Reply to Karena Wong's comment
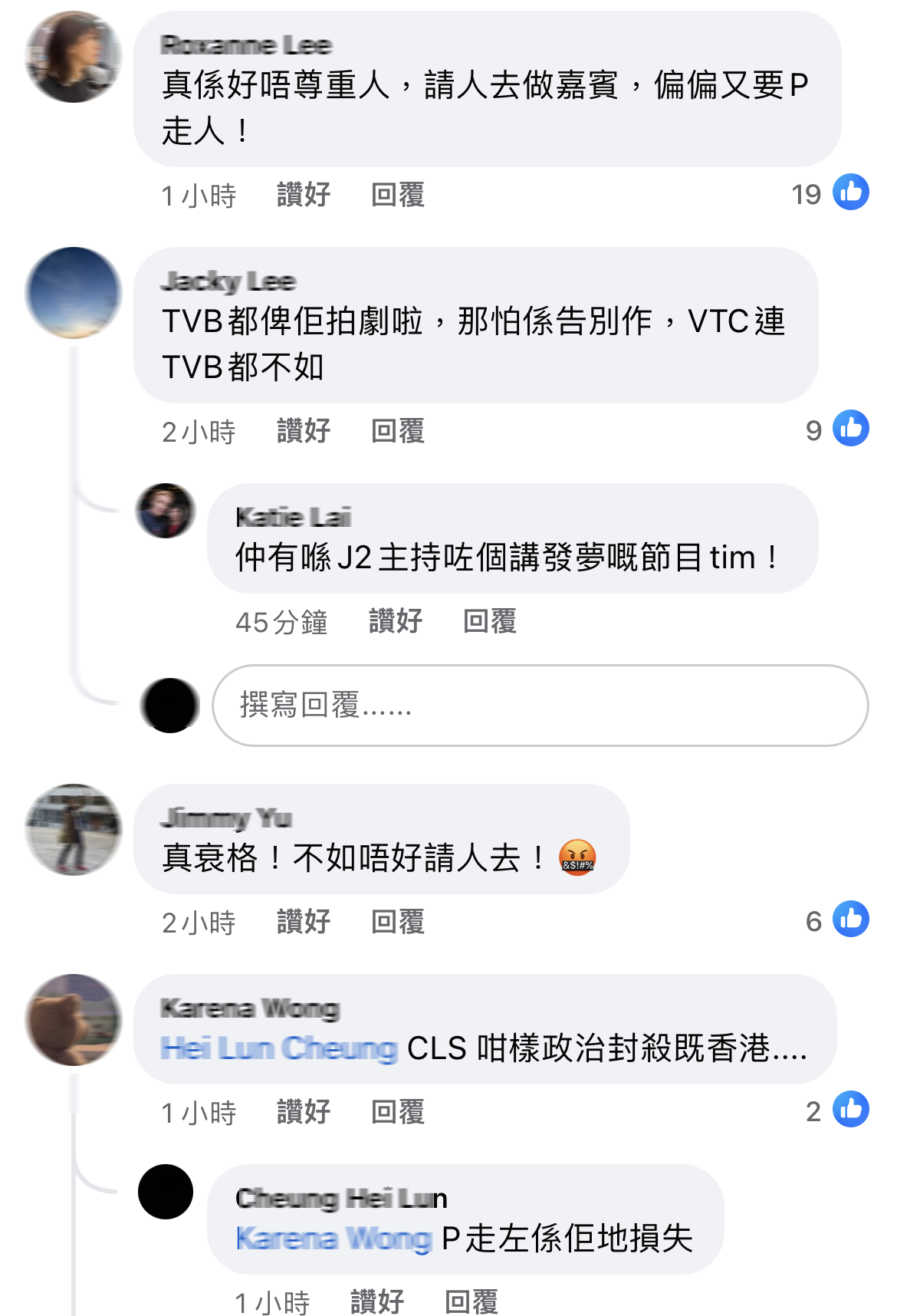 tap(397, 1112)
